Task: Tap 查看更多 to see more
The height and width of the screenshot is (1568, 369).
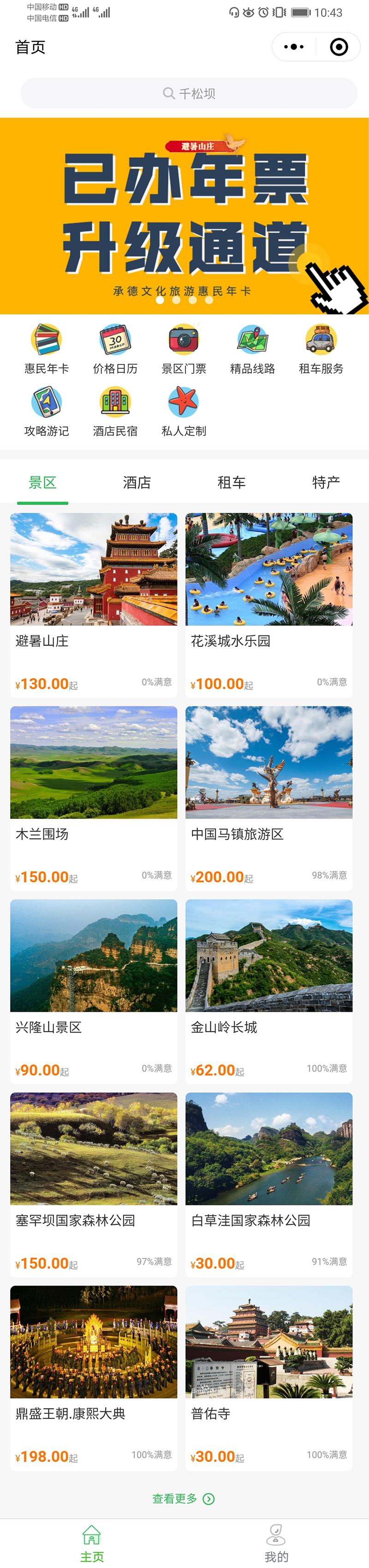Action: 183,1498
